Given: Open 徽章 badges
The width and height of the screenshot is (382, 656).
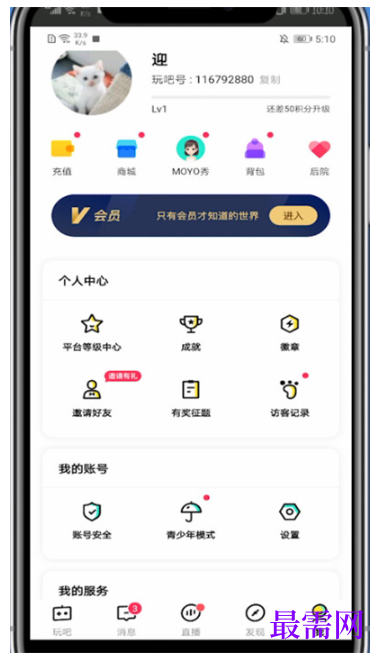Looking at the screenshot, I should pyautogui.click(x=290, y=333).
